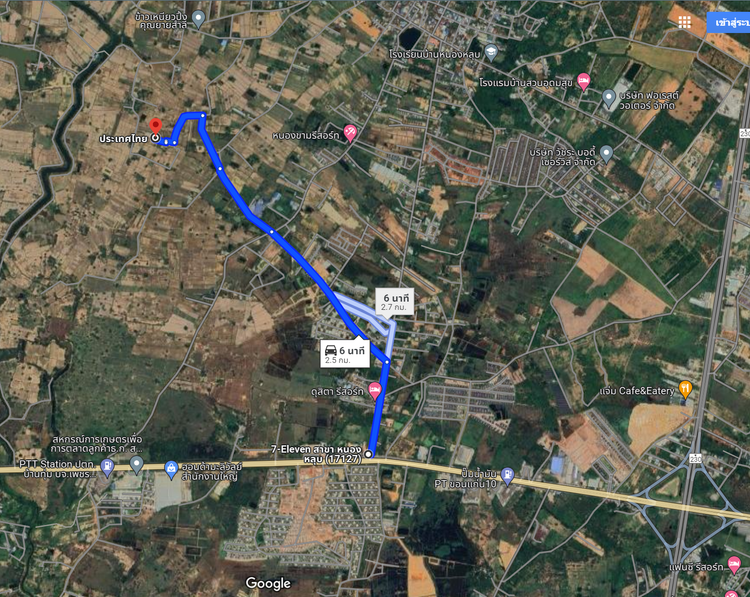Open บริษัท ฟอเรสต์ วอเตอร์ จำกัด marker
Viewport: 750px width, 597px height.
[609, 98]
